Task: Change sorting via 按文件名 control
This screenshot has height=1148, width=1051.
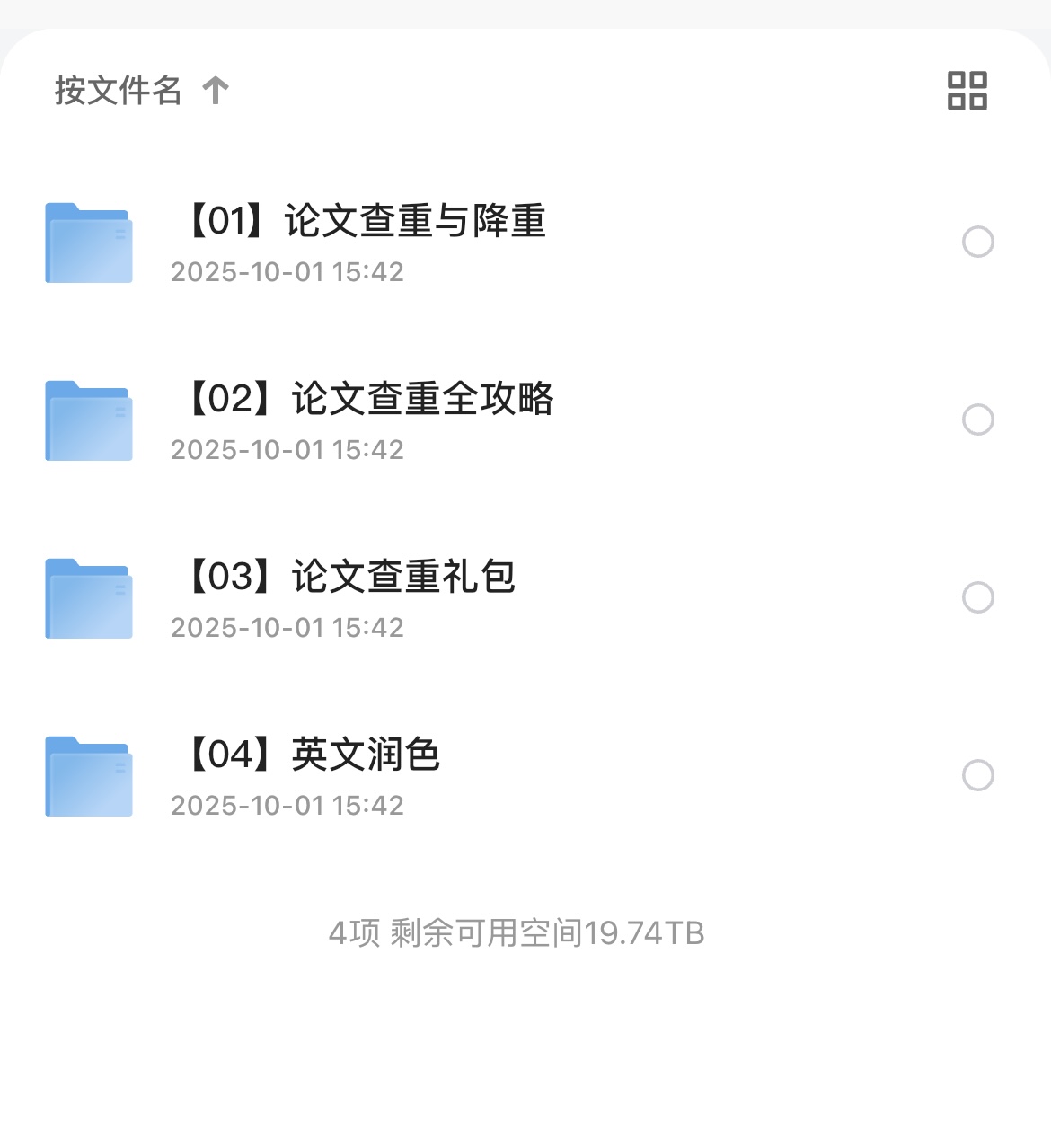Action: click(x=117, y=91)
